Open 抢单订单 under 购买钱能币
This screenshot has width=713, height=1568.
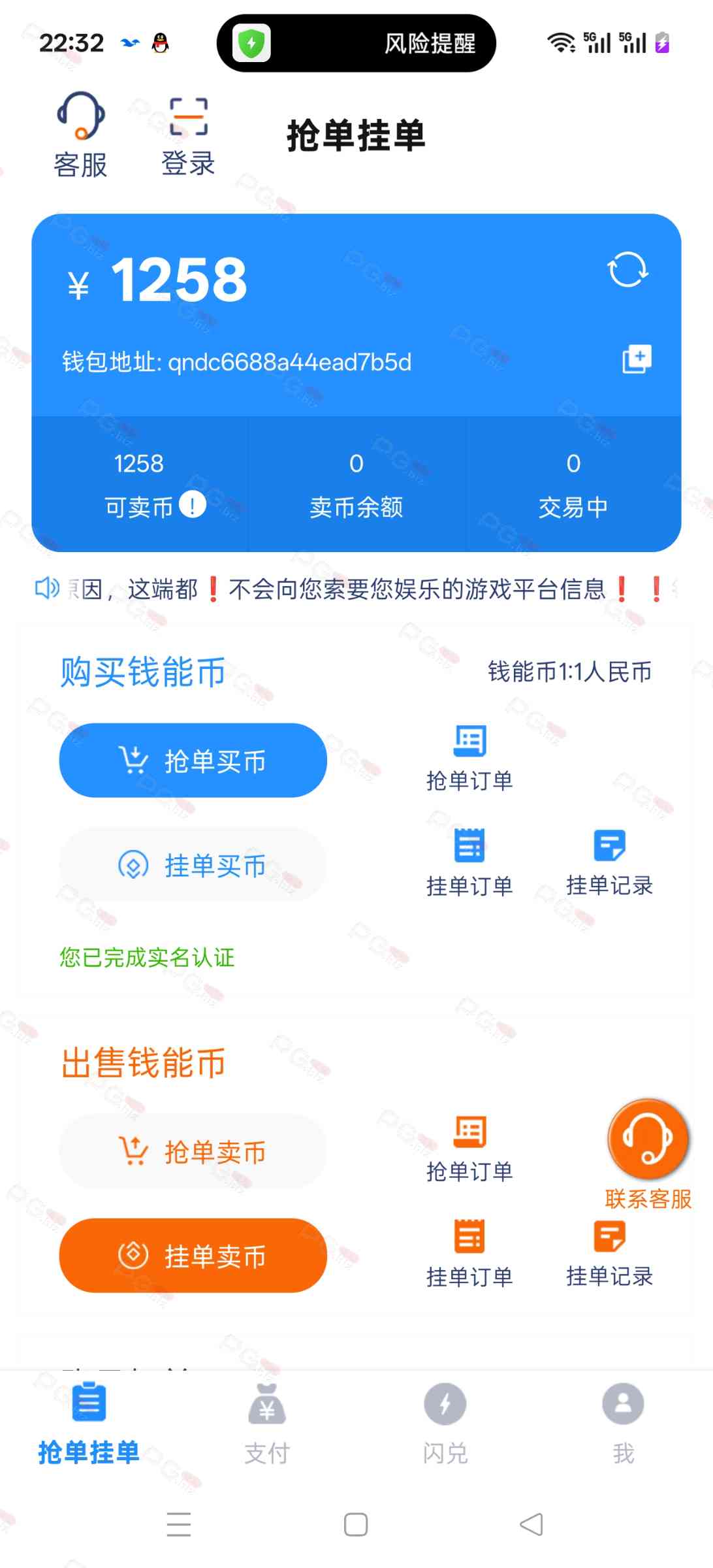point(469,758)
